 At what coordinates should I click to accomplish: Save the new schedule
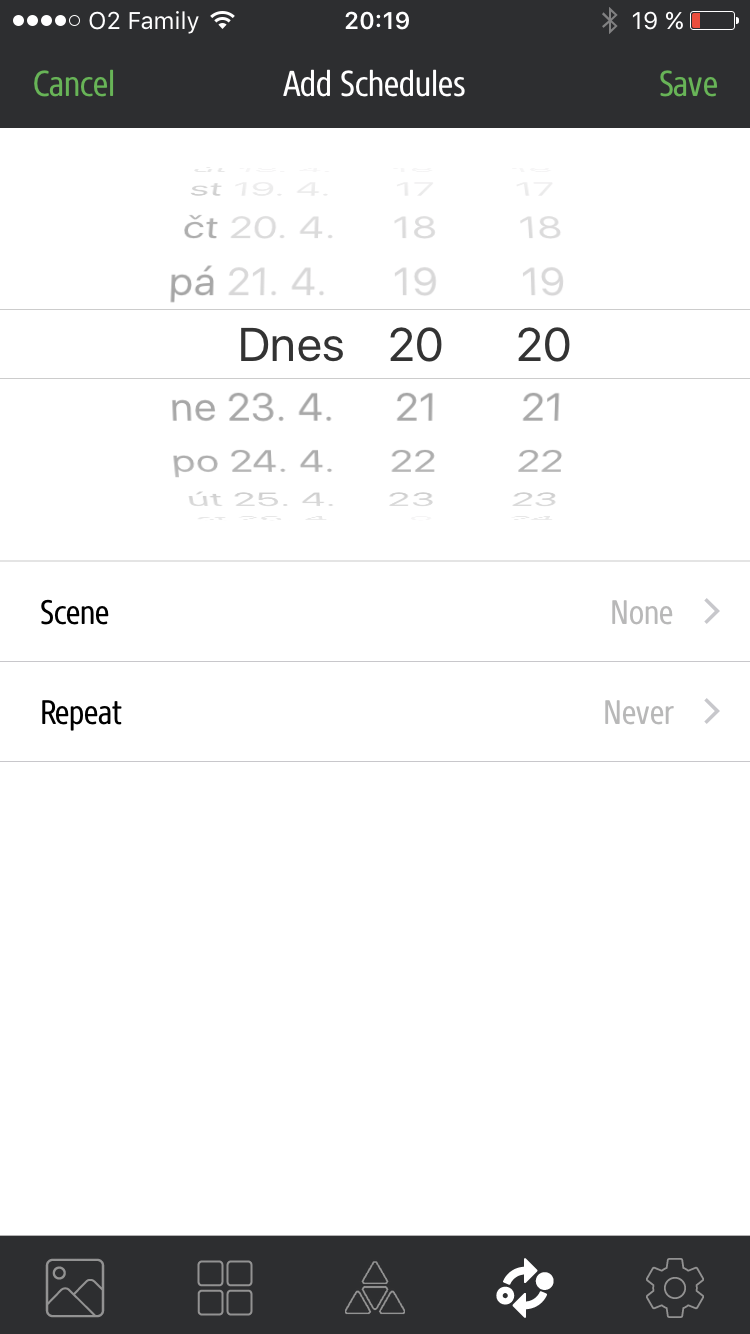click(688, 84)
